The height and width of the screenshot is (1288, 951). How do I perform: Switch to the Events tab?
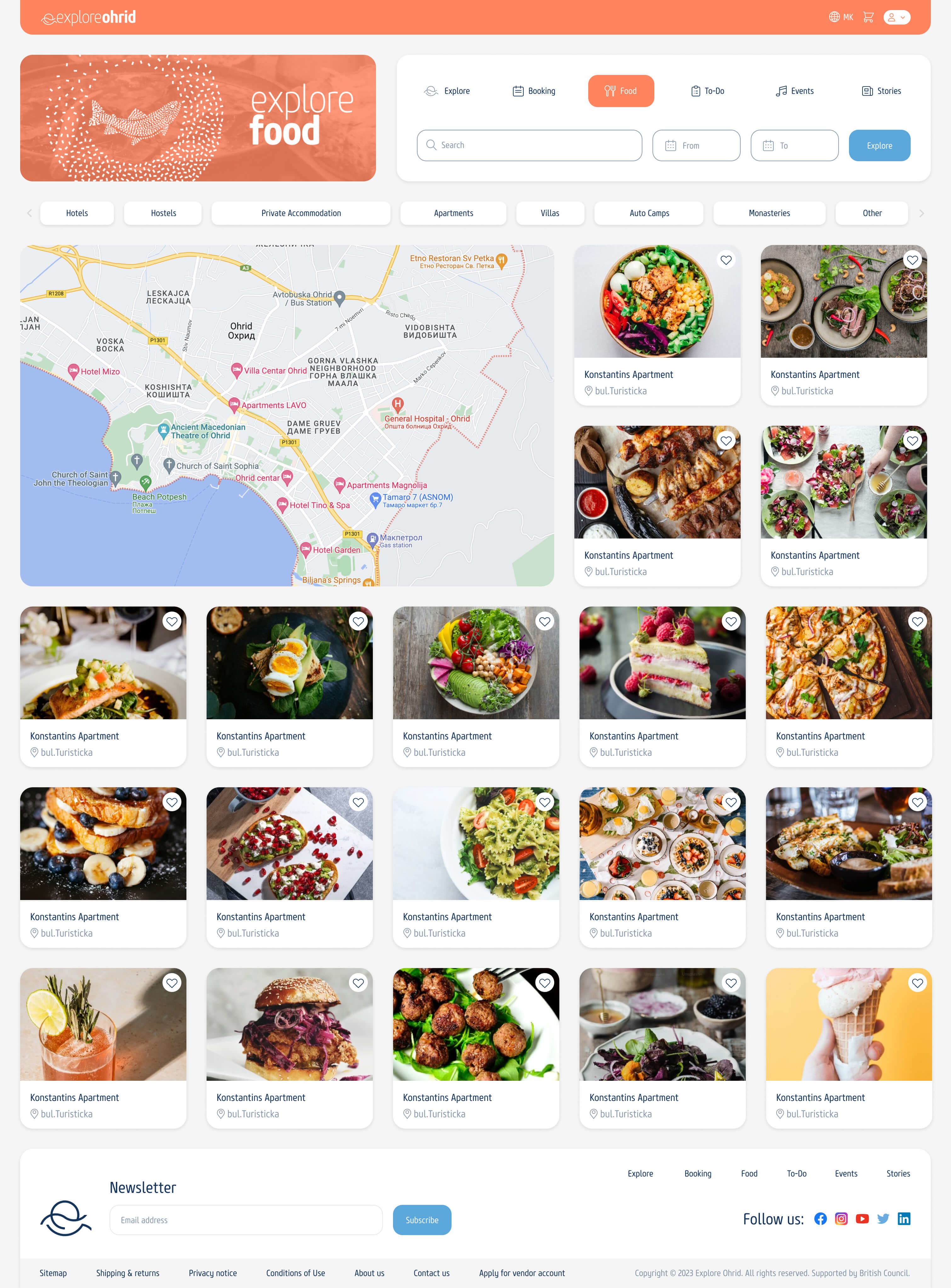tap(794, 91)
